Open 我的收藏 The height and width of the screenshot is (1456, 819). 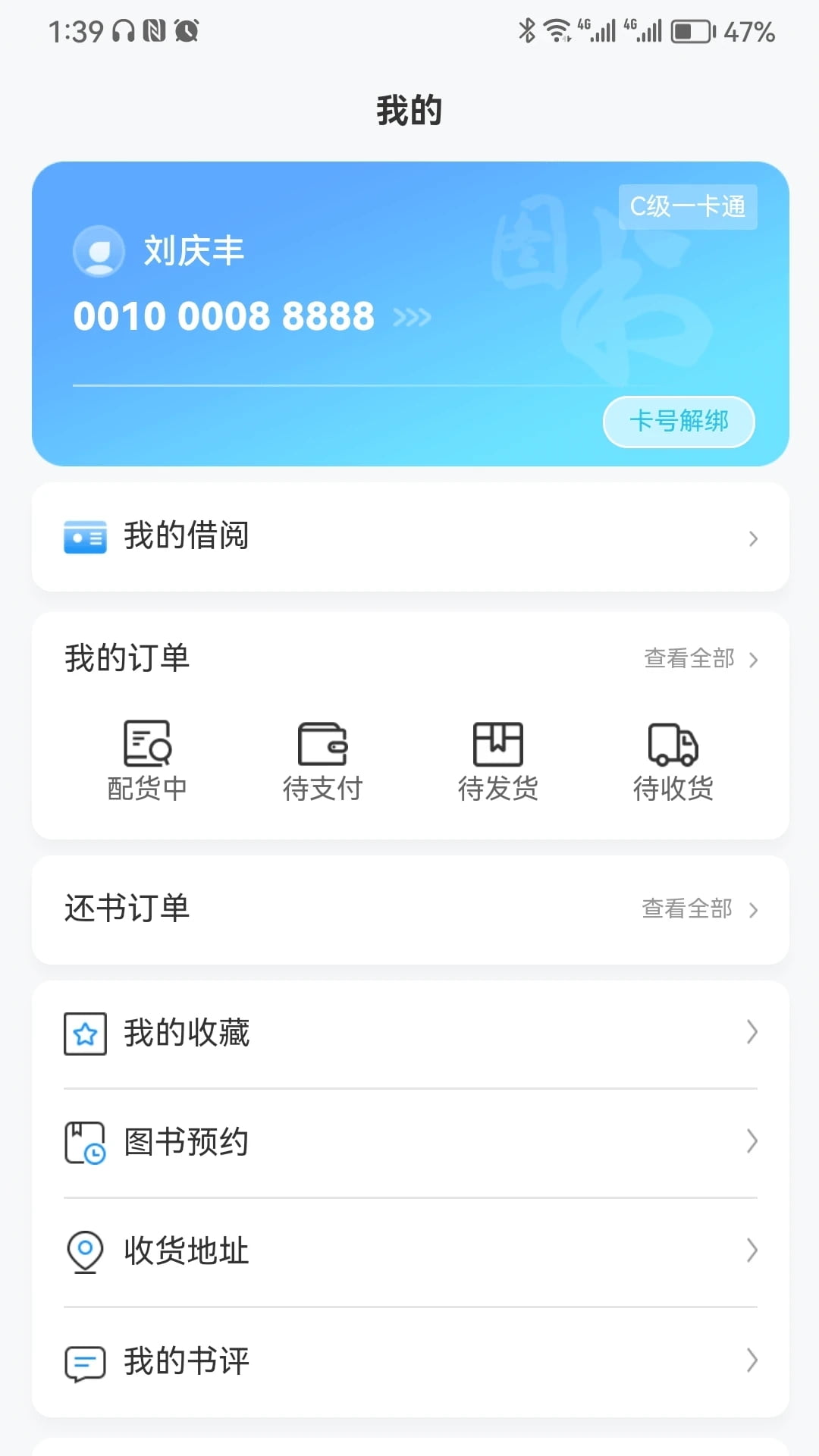pos(410,1033)
